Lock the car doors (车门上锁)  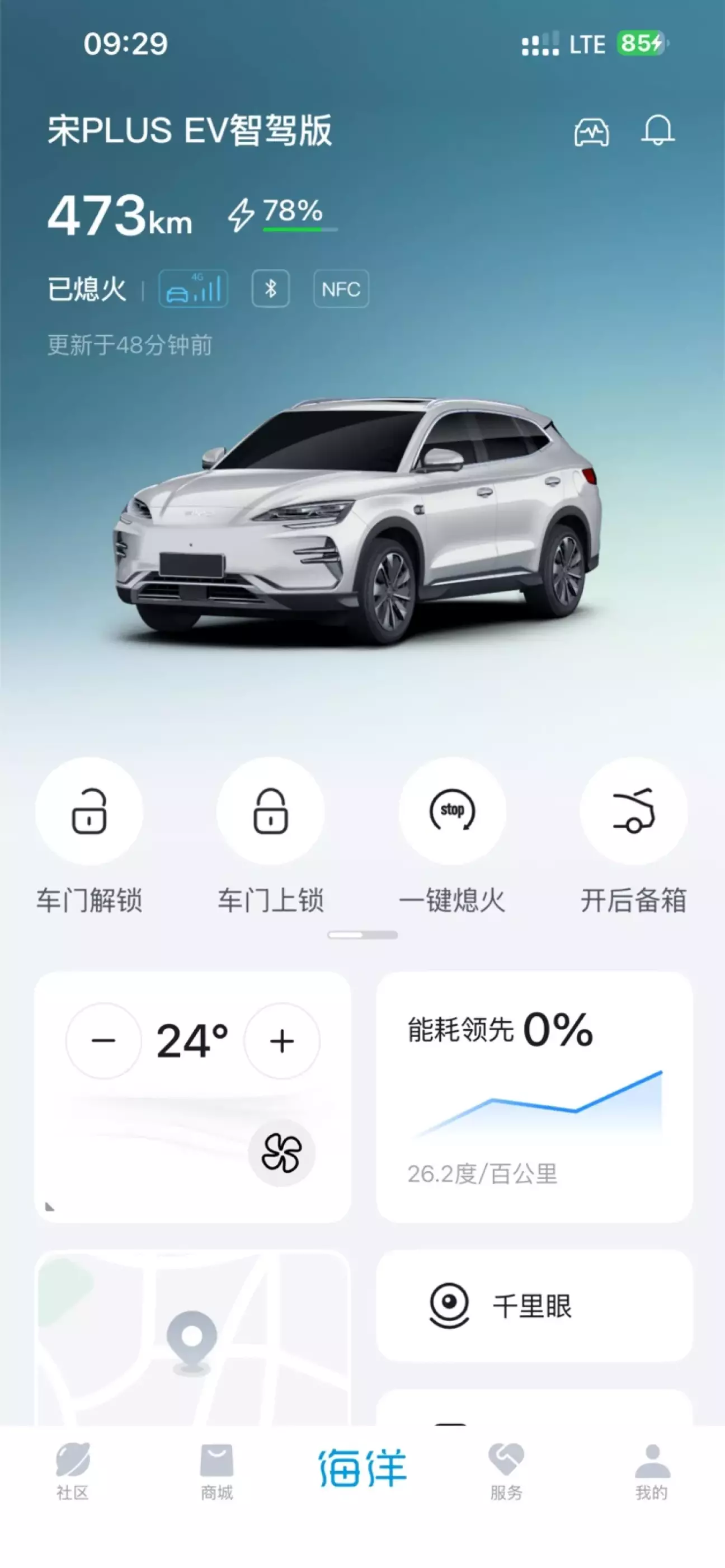(270, 811)
